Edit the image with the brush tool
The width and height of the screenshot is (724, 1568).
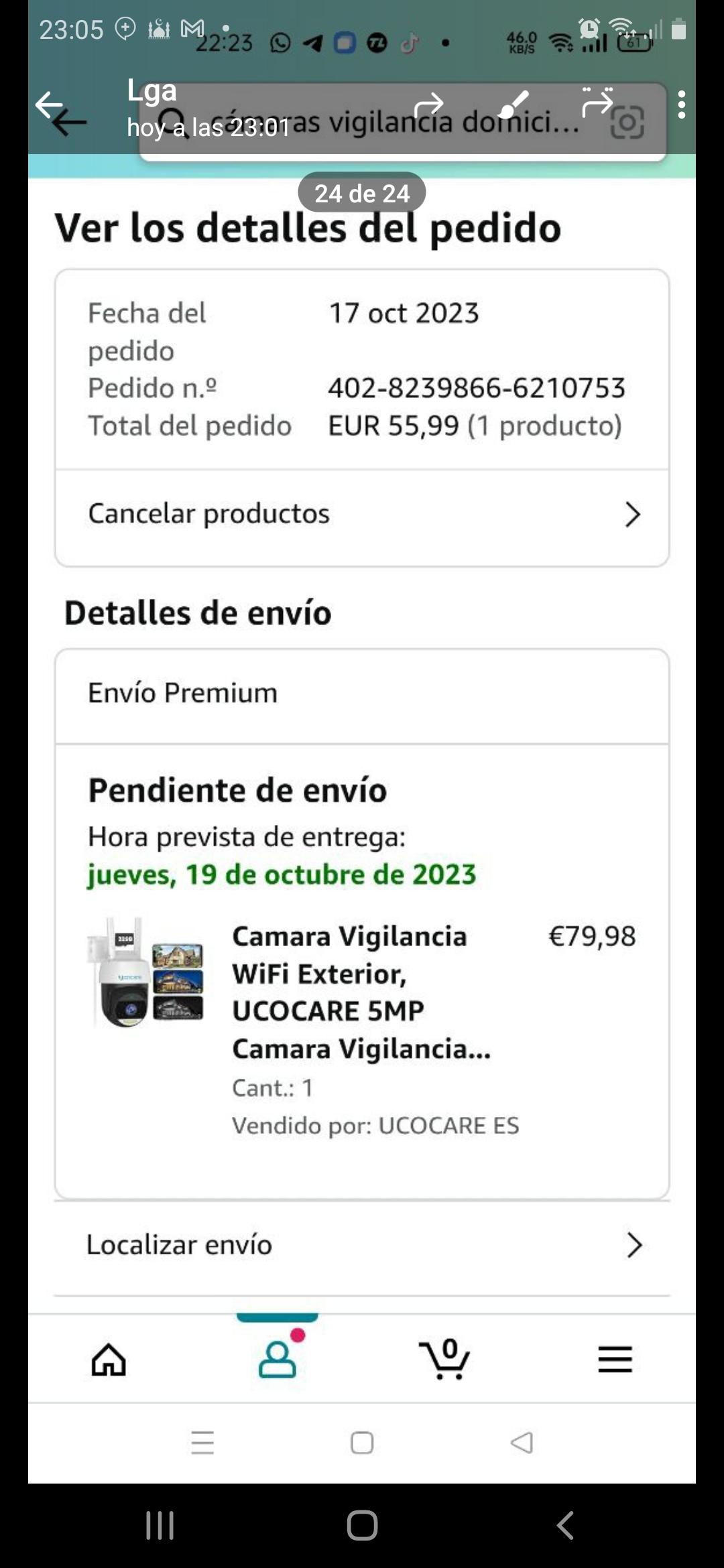coord(514,105)
